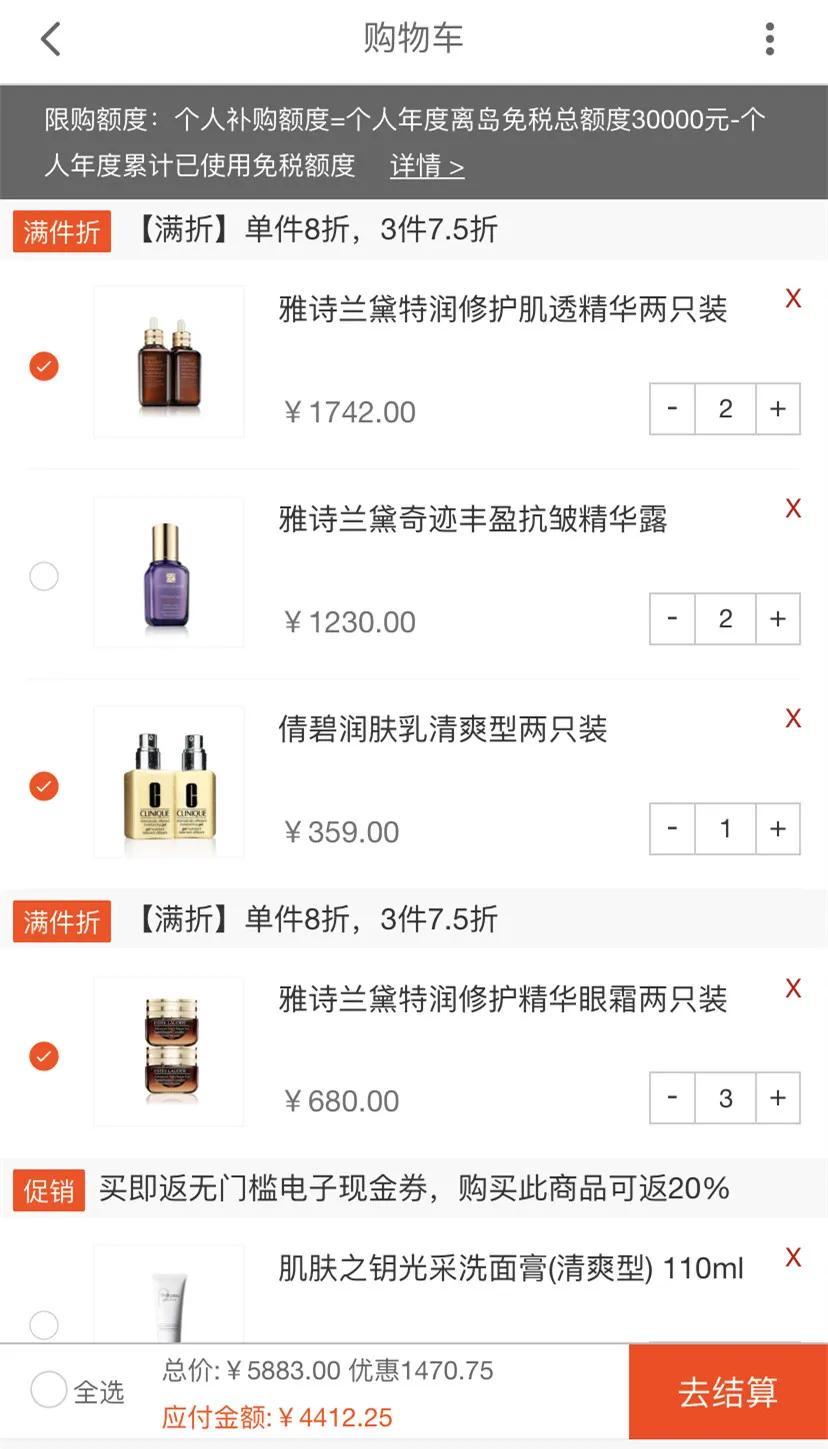This screenshot has width=828, height=1449.
Task: Increase the eye cream quantity to 4
Action: (777, 1098)
